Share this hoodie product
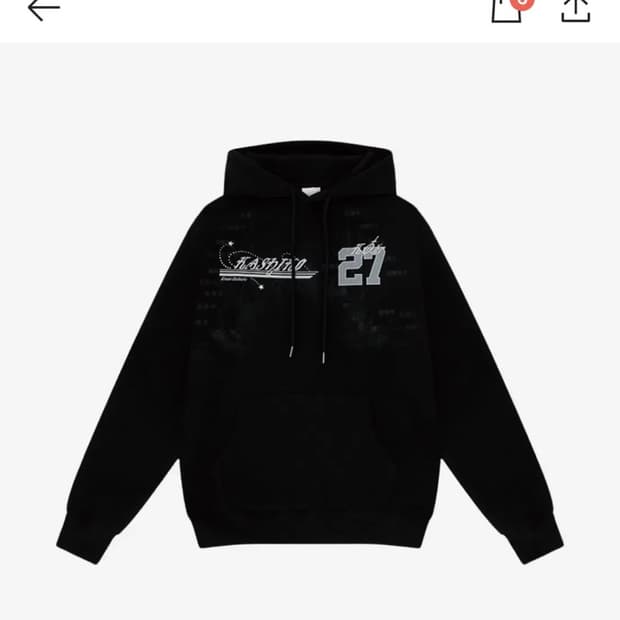The height and width of the screenshot is (620, 620). point(575,9)
